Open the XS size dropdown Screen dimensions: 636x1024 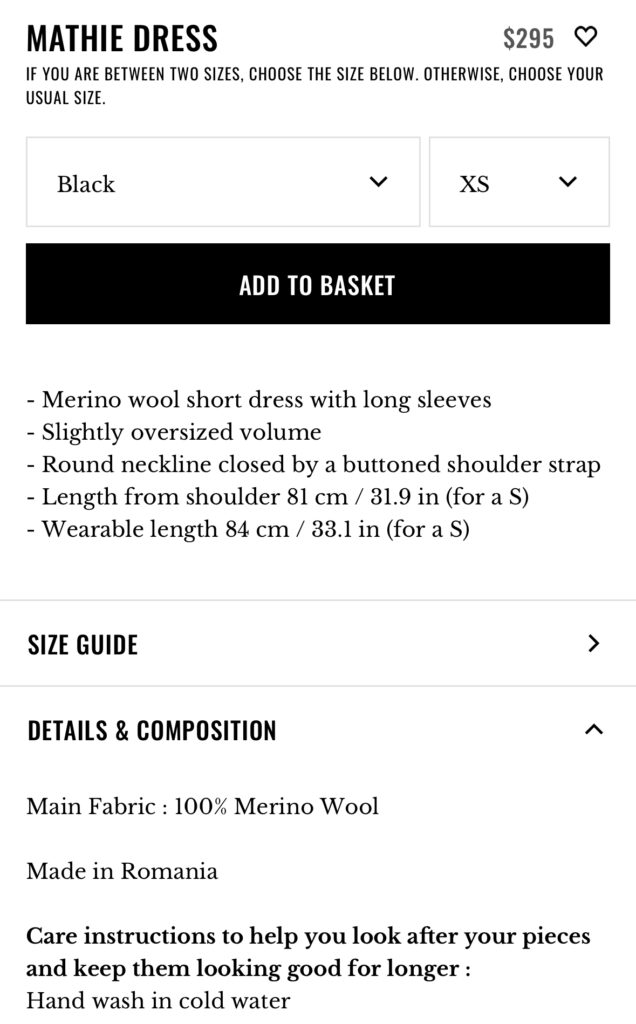519,183
